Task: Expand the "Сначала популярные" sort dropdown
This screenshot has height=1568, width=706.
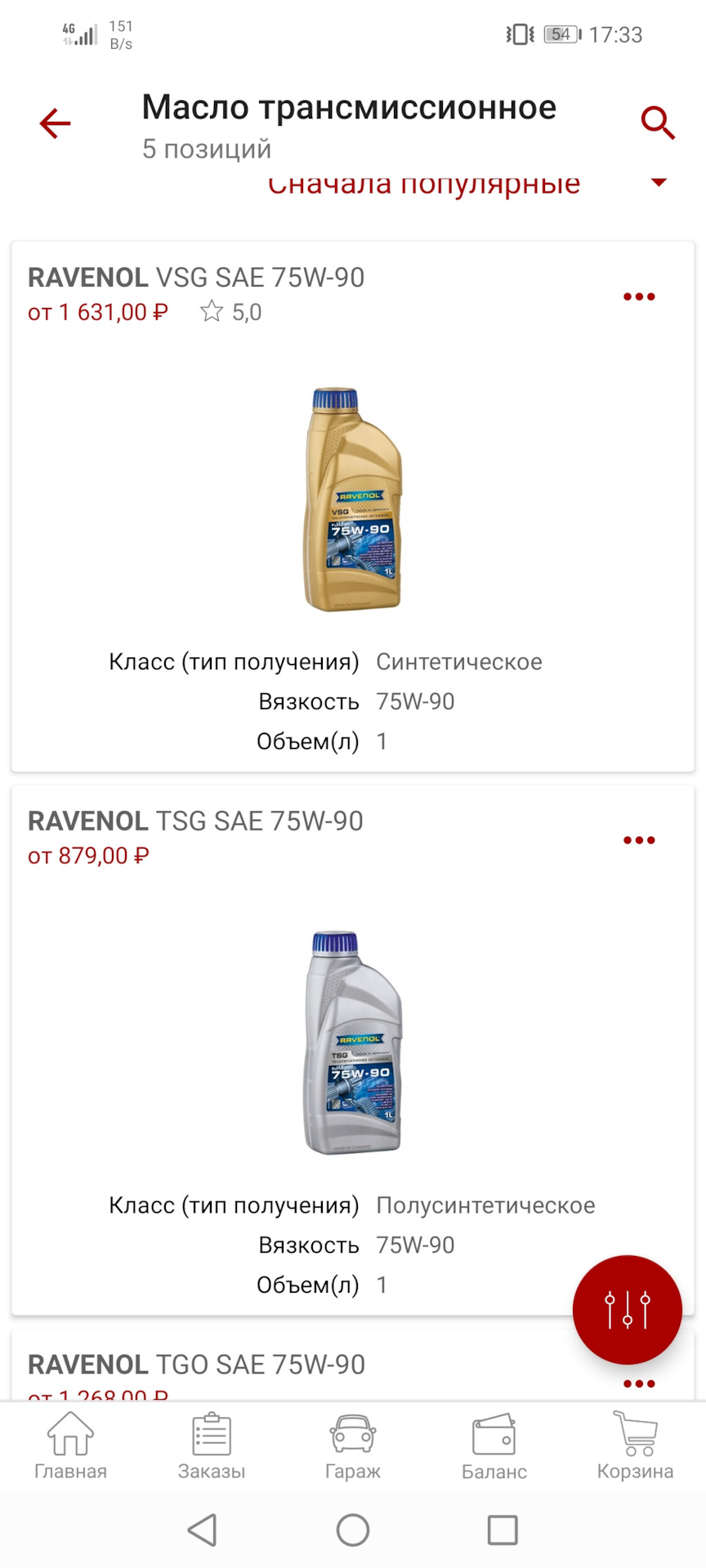Action: [x=659, y=182]
